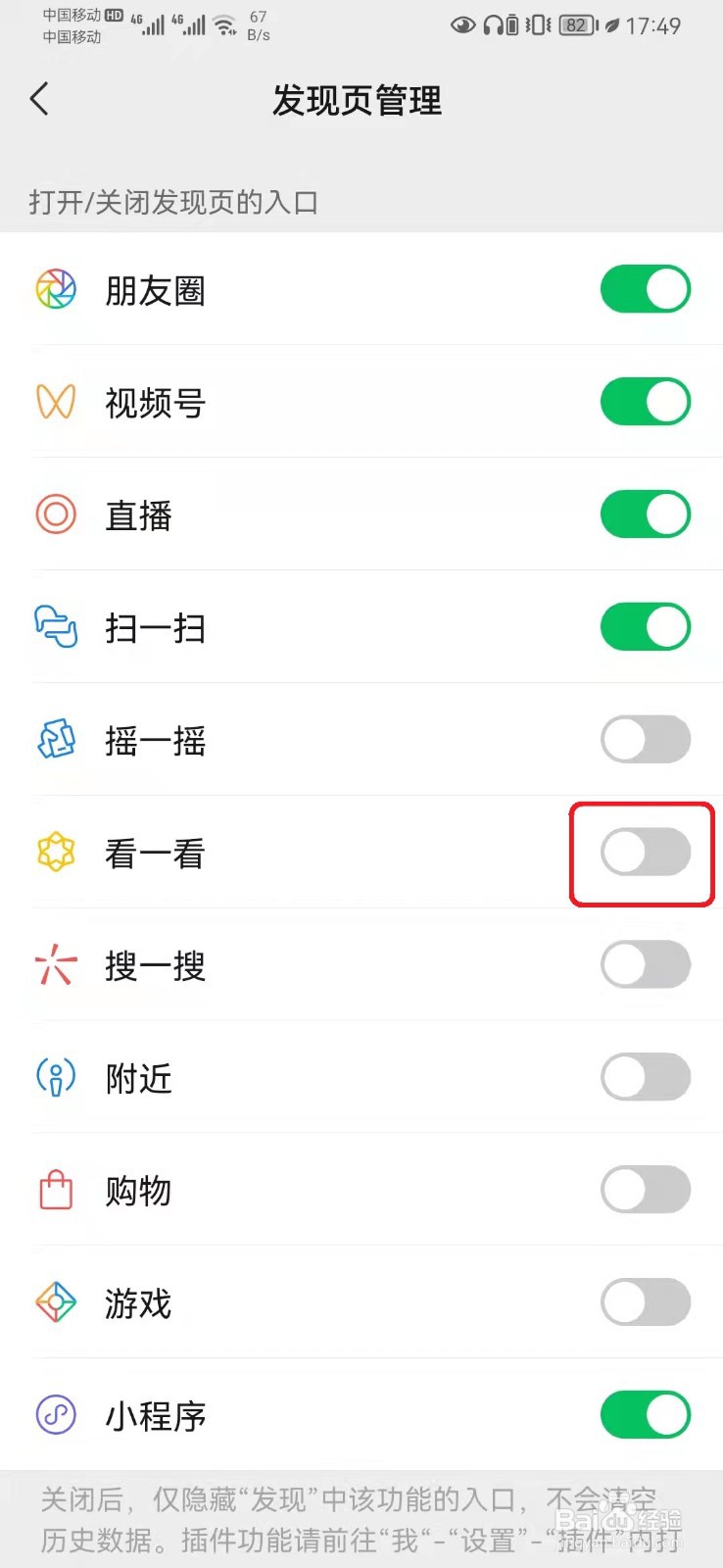Turn off the Scan (扫一扫) switch
Screen dimensions: 723x1568
click(x=645, y=628)
